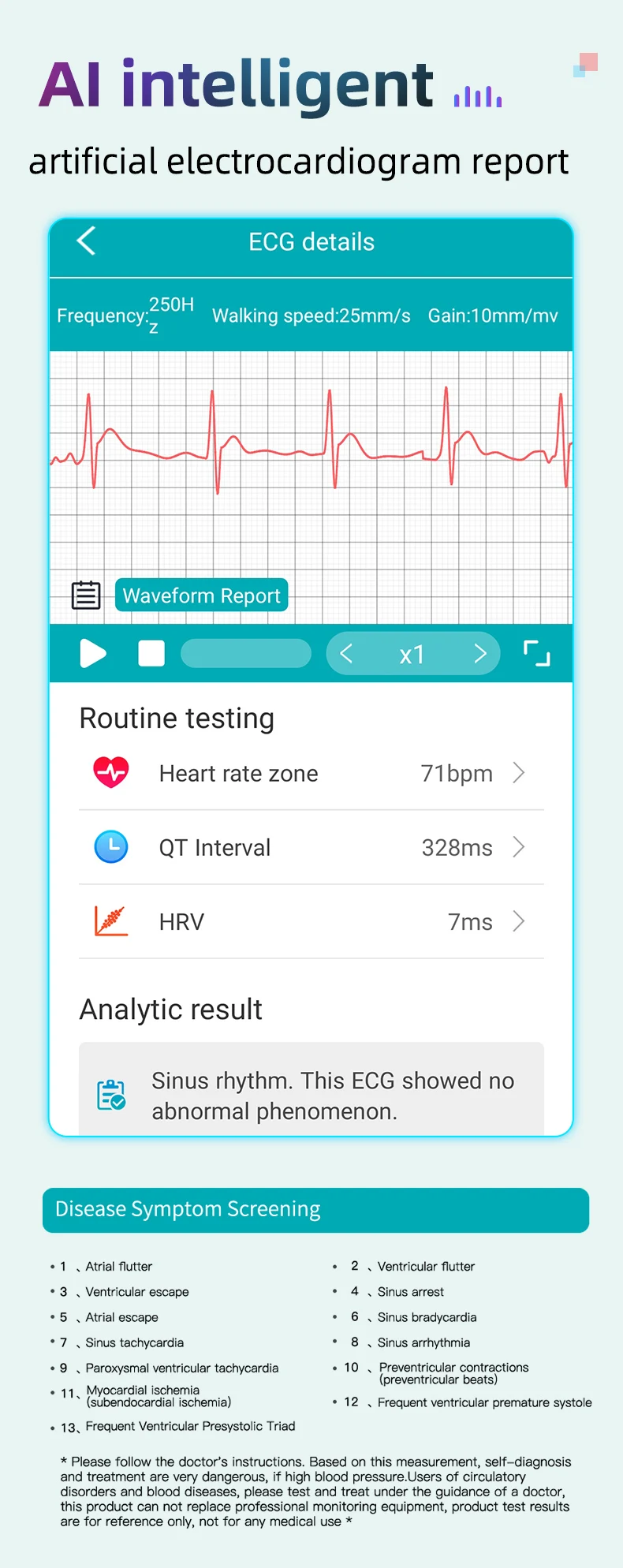Click the HRV chart icon
Viewport: 623px width, 1568px height.
pyautogui.click(x=111, y=921)
